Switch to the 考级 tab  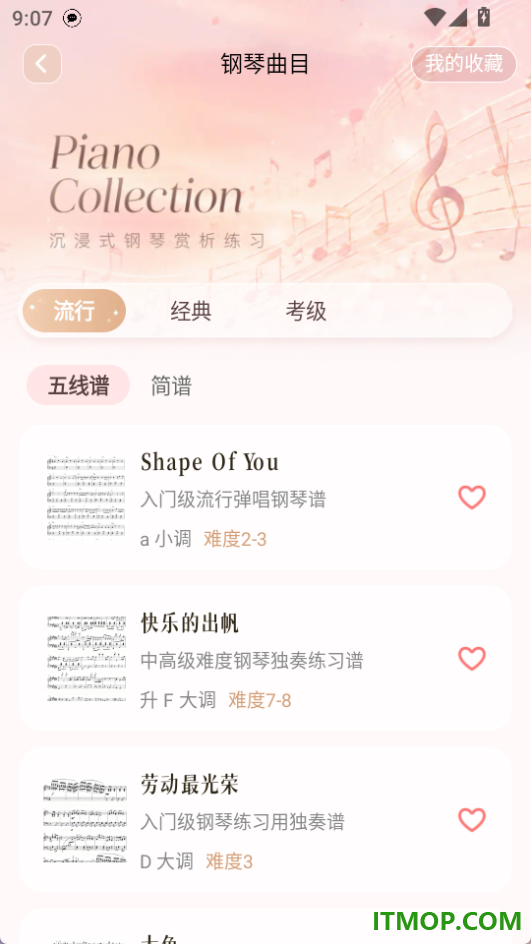tap(306, 311)
